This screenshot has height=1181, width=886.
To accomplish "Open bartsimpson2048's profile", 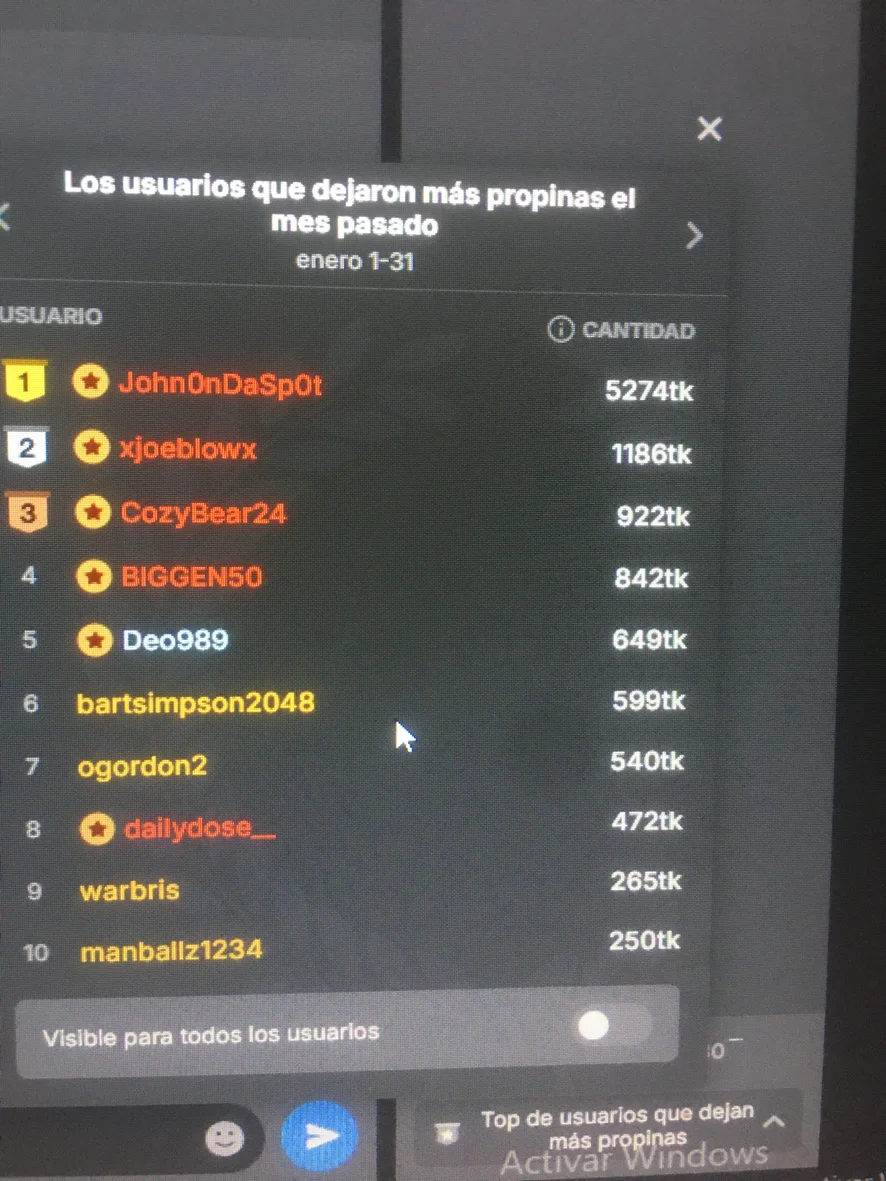I will click(x=195, y=703).
